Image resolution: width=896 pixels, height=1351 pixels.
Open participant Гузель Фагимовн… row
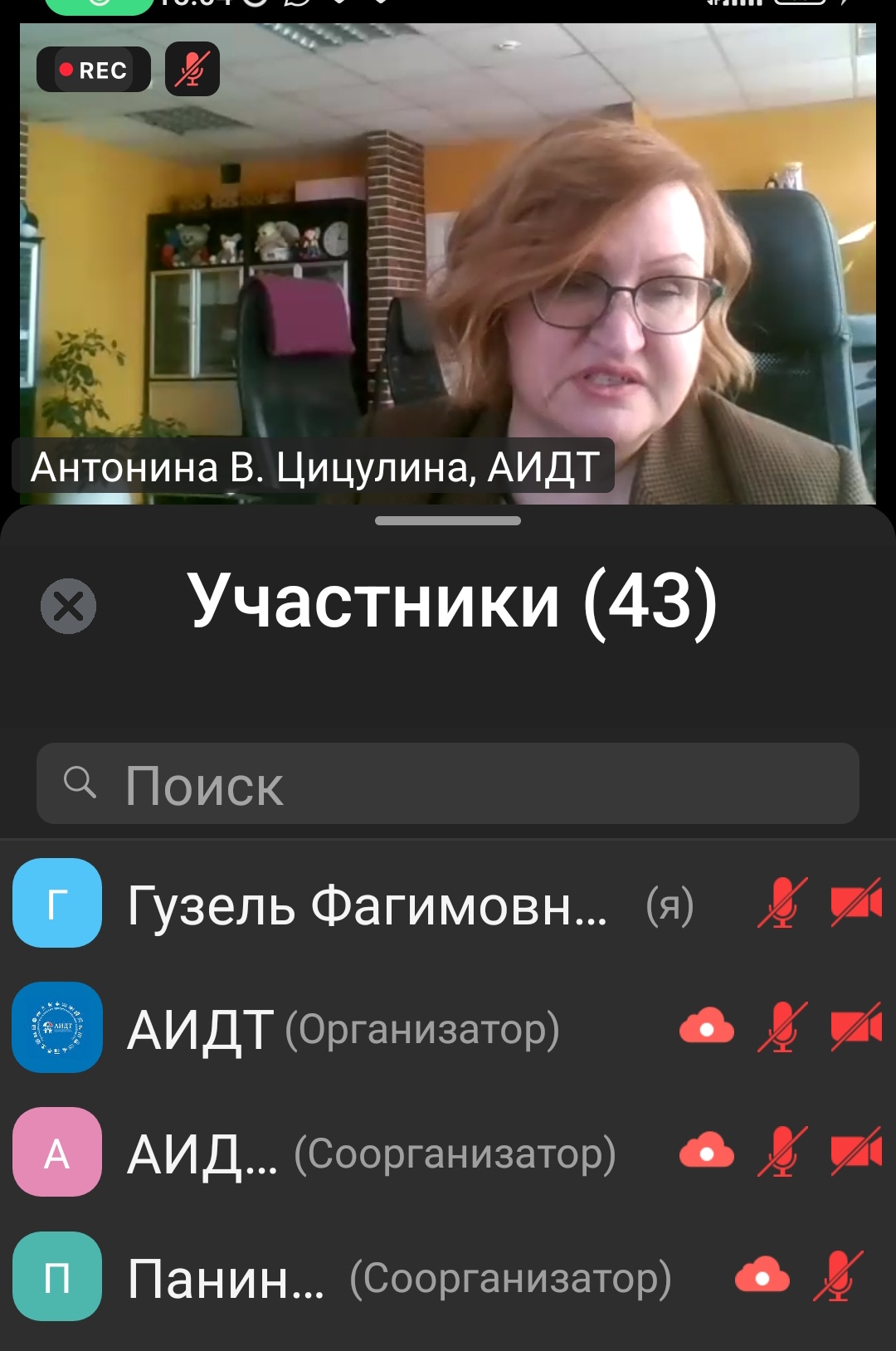click(x=367, y=905)
